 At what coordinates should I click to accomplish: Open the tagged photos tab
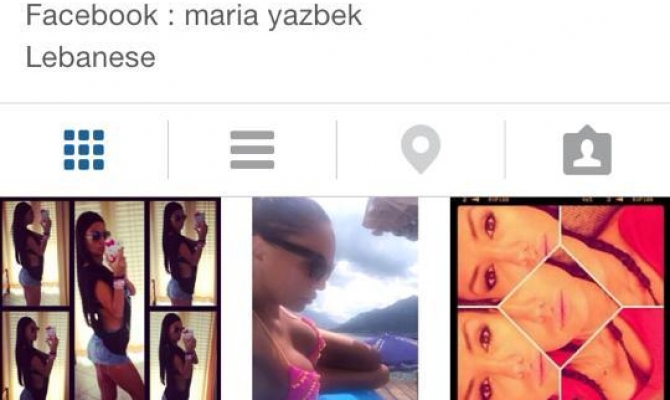coord(587,152)
